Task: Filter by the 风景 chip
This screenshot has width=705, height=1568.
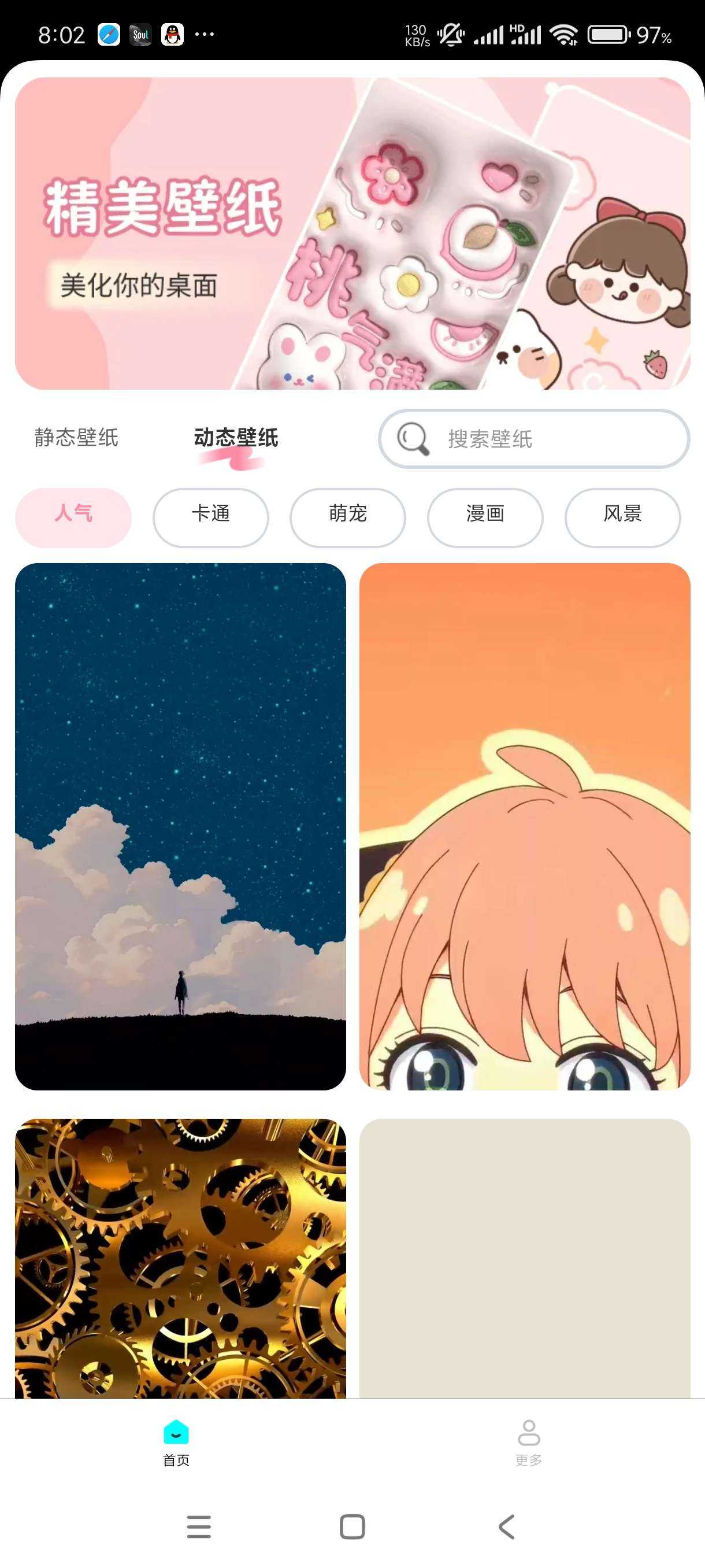Action: pyautogui.click(x=622, y=517)
